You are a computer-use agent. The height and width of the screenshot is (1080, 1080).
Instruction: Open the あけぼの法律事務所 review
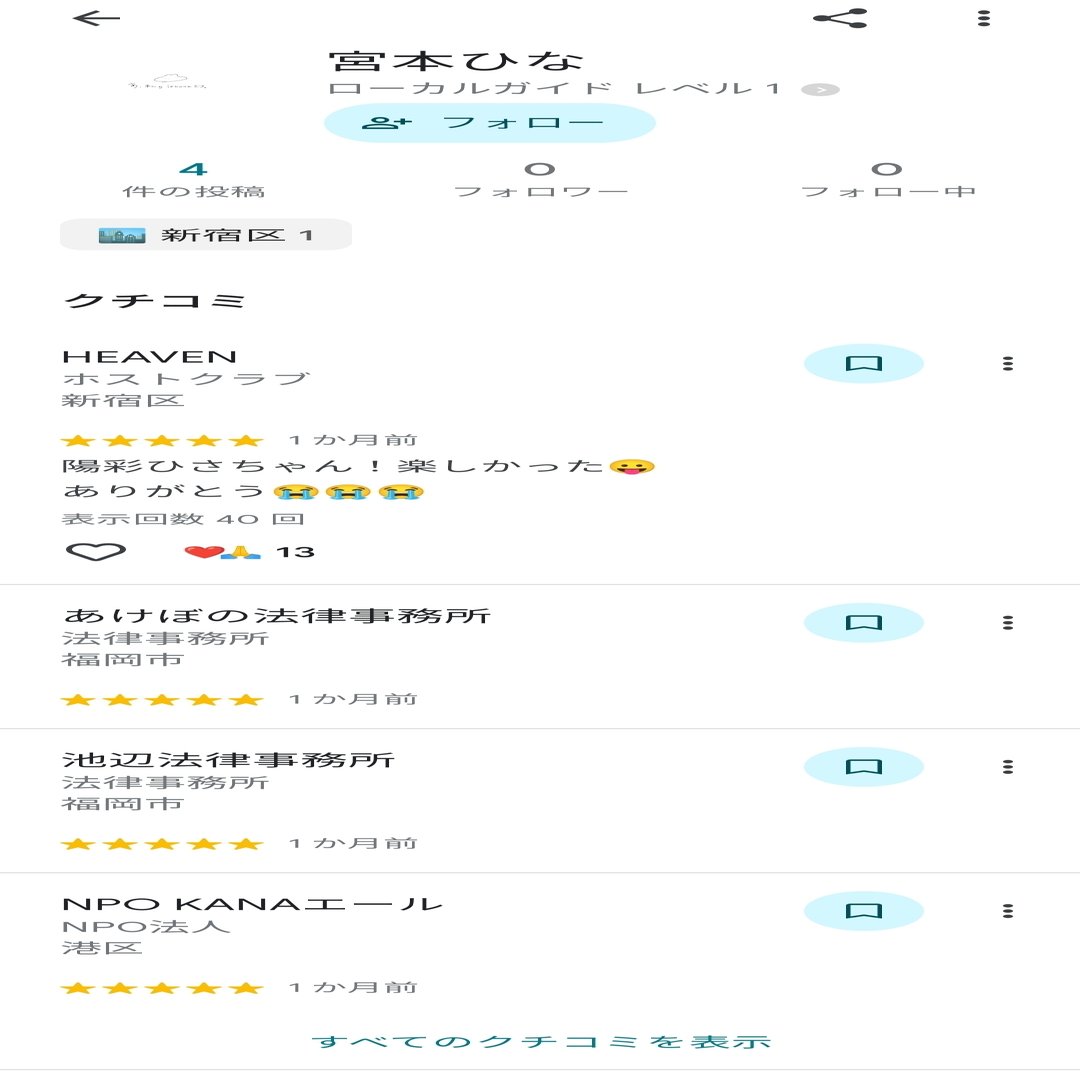(276, 616)
